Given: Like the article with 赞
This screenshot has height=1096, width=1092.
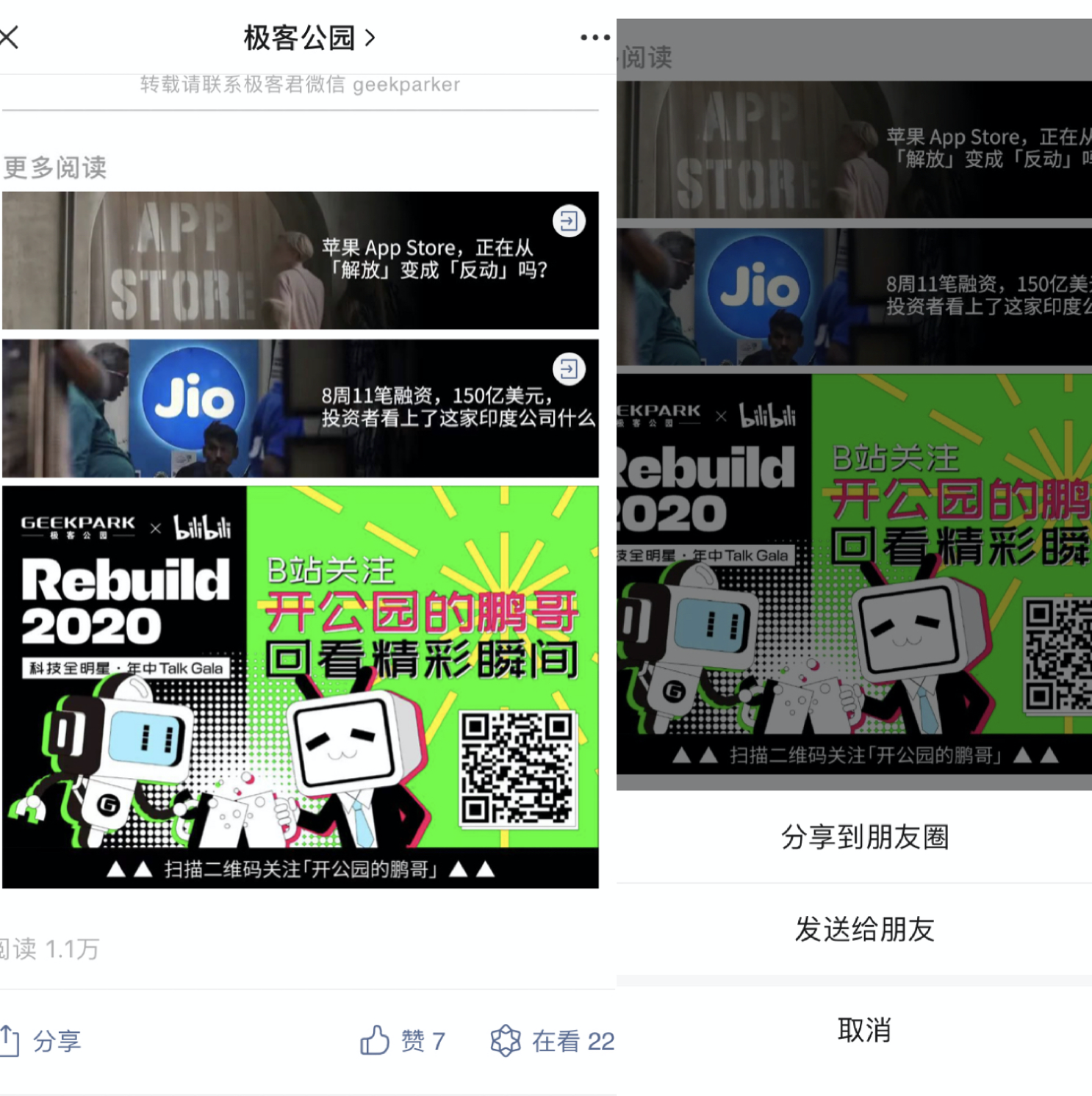Looking at the screenshot, I should point(403,1040).
